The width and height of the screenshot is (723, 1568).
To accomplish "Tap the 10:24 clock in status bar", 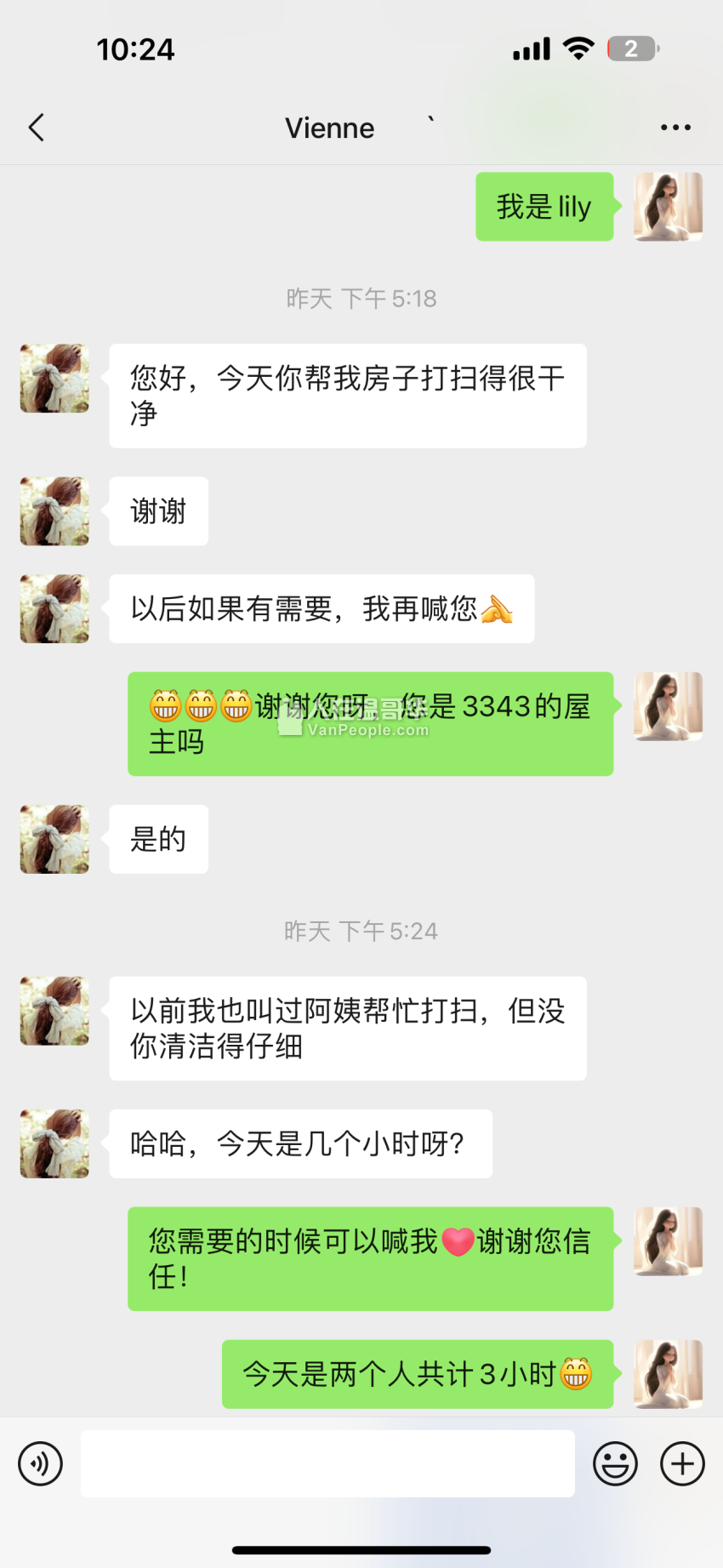I will pyautogui.click(x=136, y=48).
